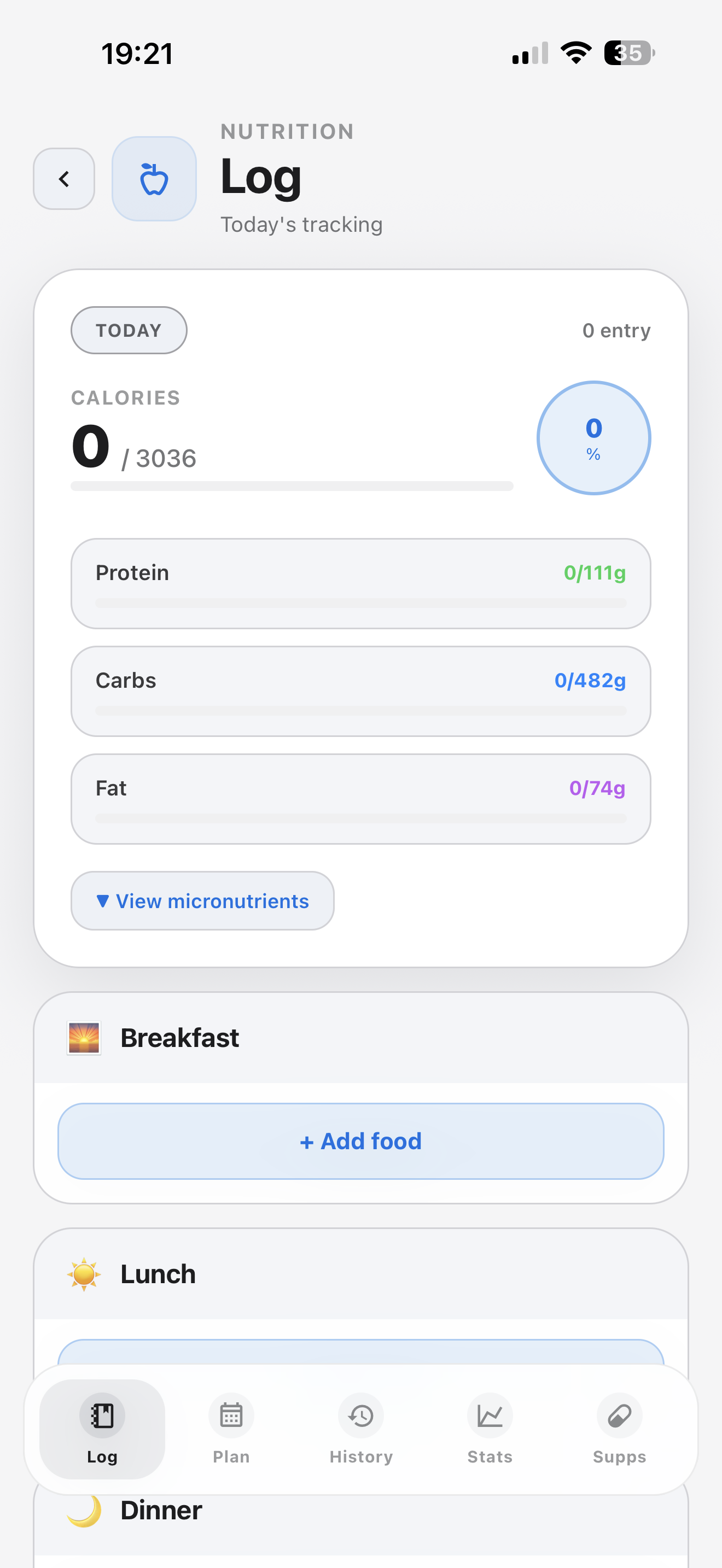This screenshot has width=722, height=1568.
Task: Open the TODAY date selector
Action: 128,330
